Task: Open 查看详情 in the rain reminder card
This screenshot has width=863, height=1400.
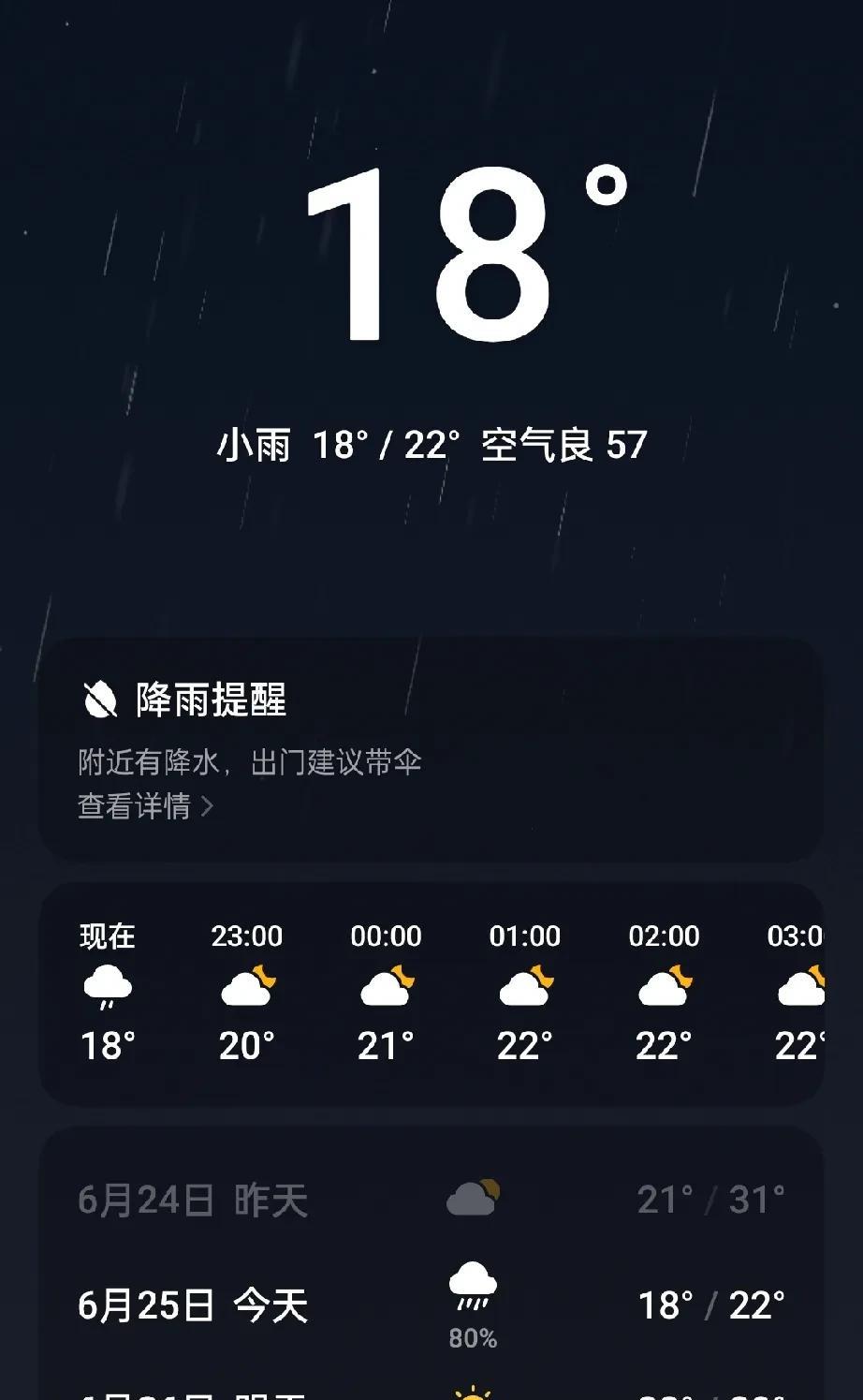Action: (x=145, y=805)
